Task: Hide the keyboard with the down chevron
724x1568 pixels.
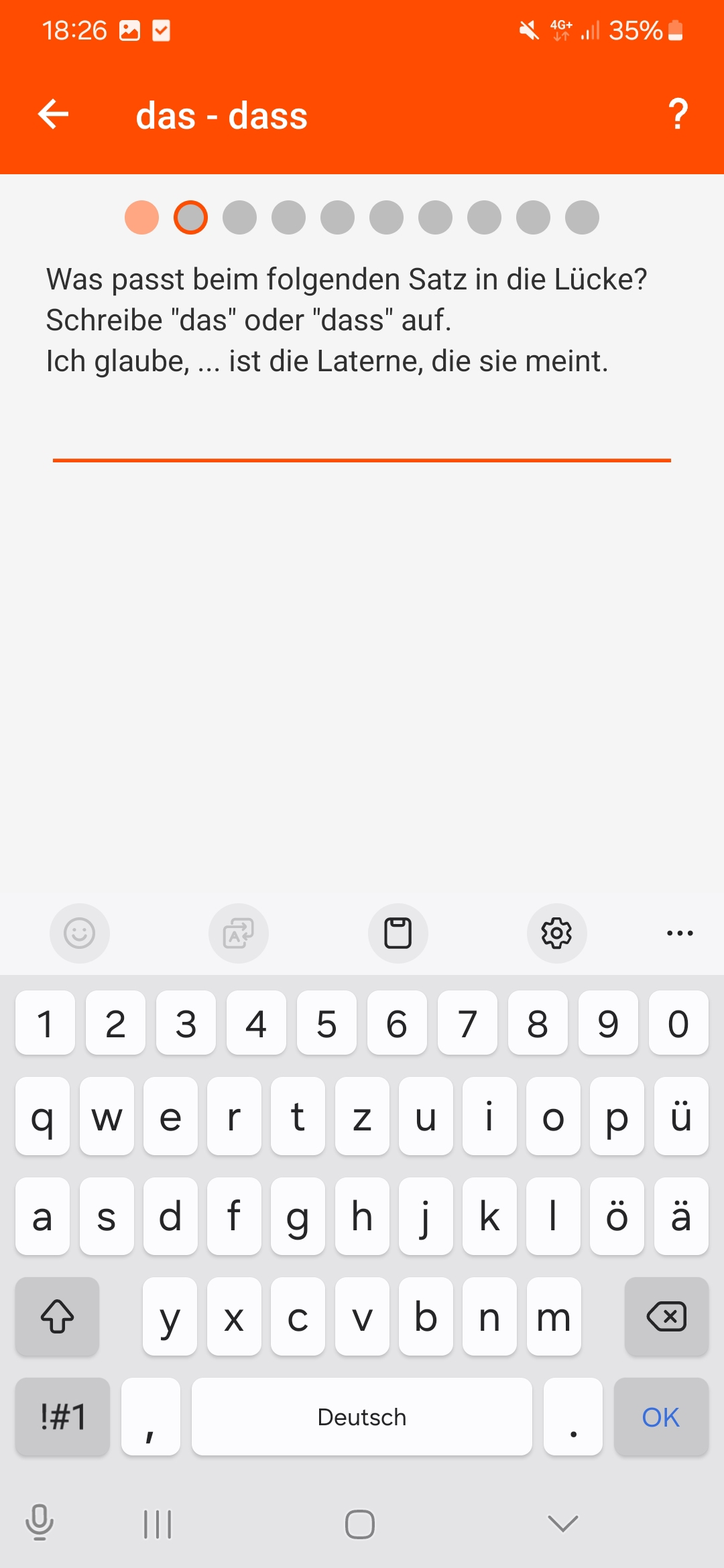Action: [x=562, y=1524]
